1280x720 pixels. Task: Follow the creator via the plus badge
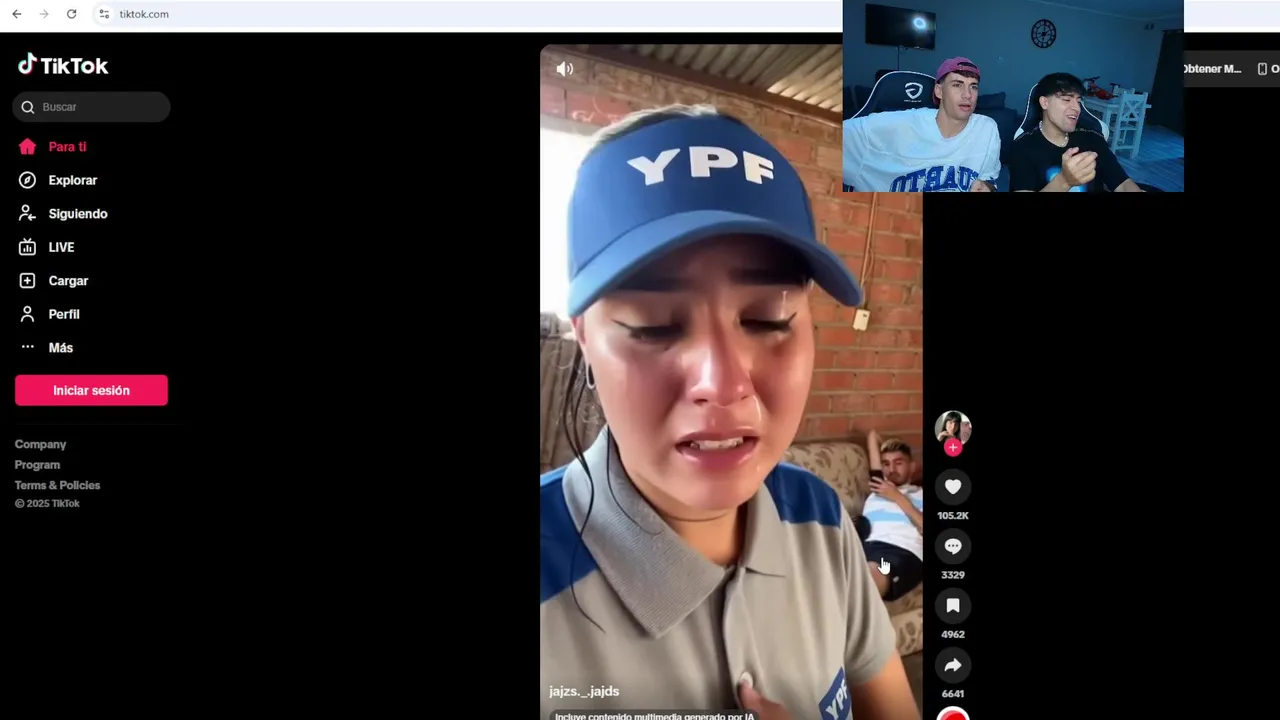[x=953, y=448]
